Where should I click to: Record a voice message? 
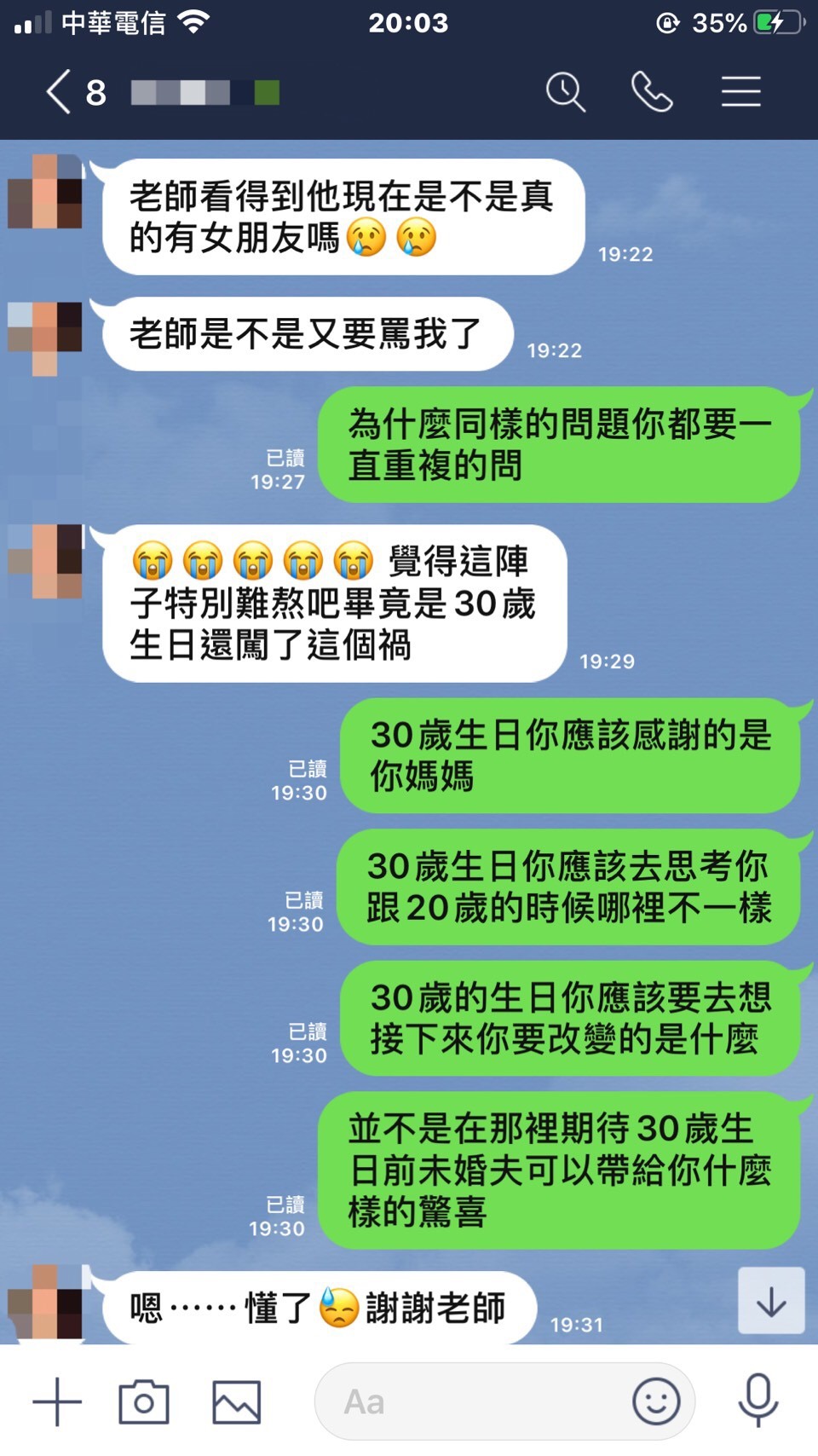[x=758, y=1401]
